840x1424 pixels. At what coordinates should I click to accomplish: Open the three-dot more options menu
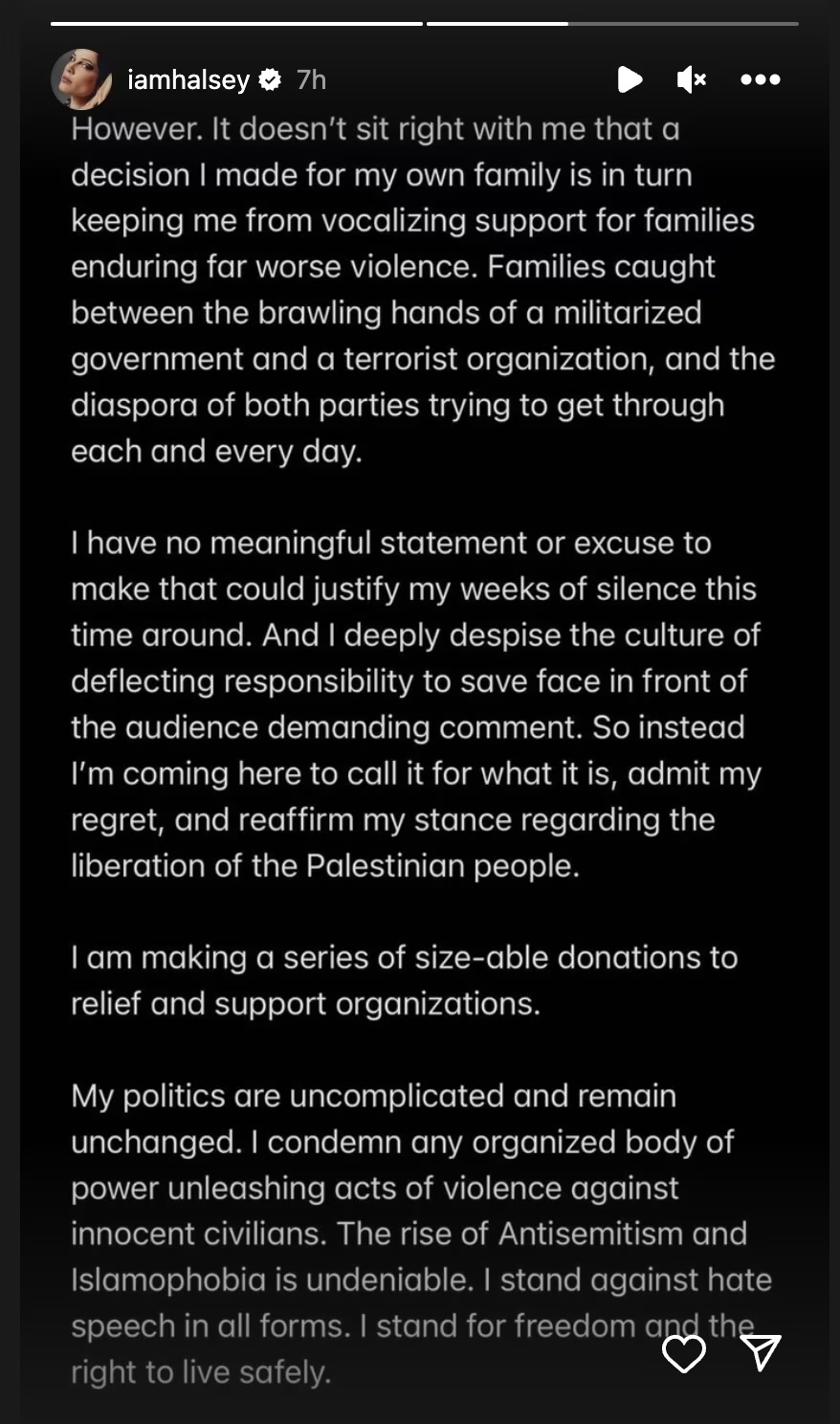[x=761, y=79]
